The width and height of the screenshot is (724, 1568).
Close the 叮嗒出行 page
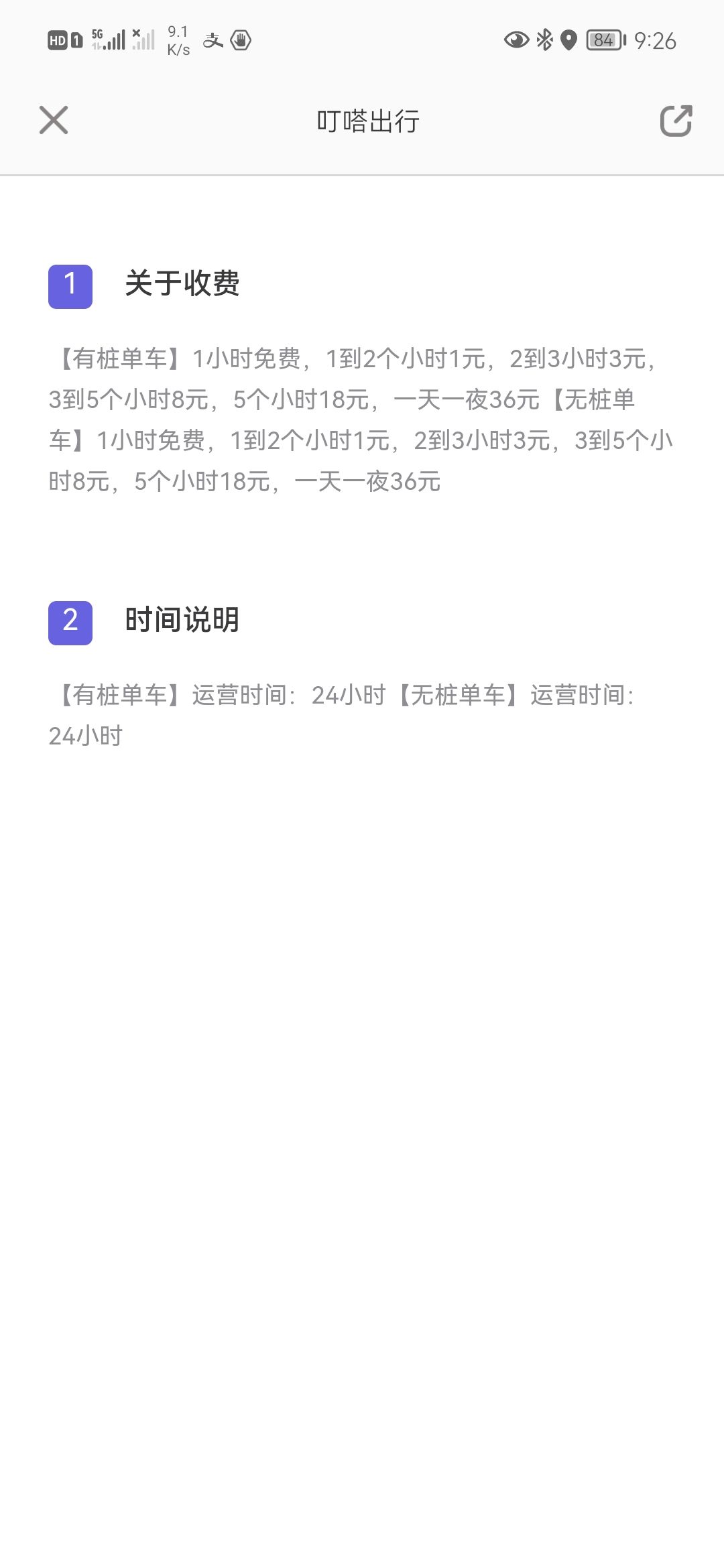click(x=54, y=121)
